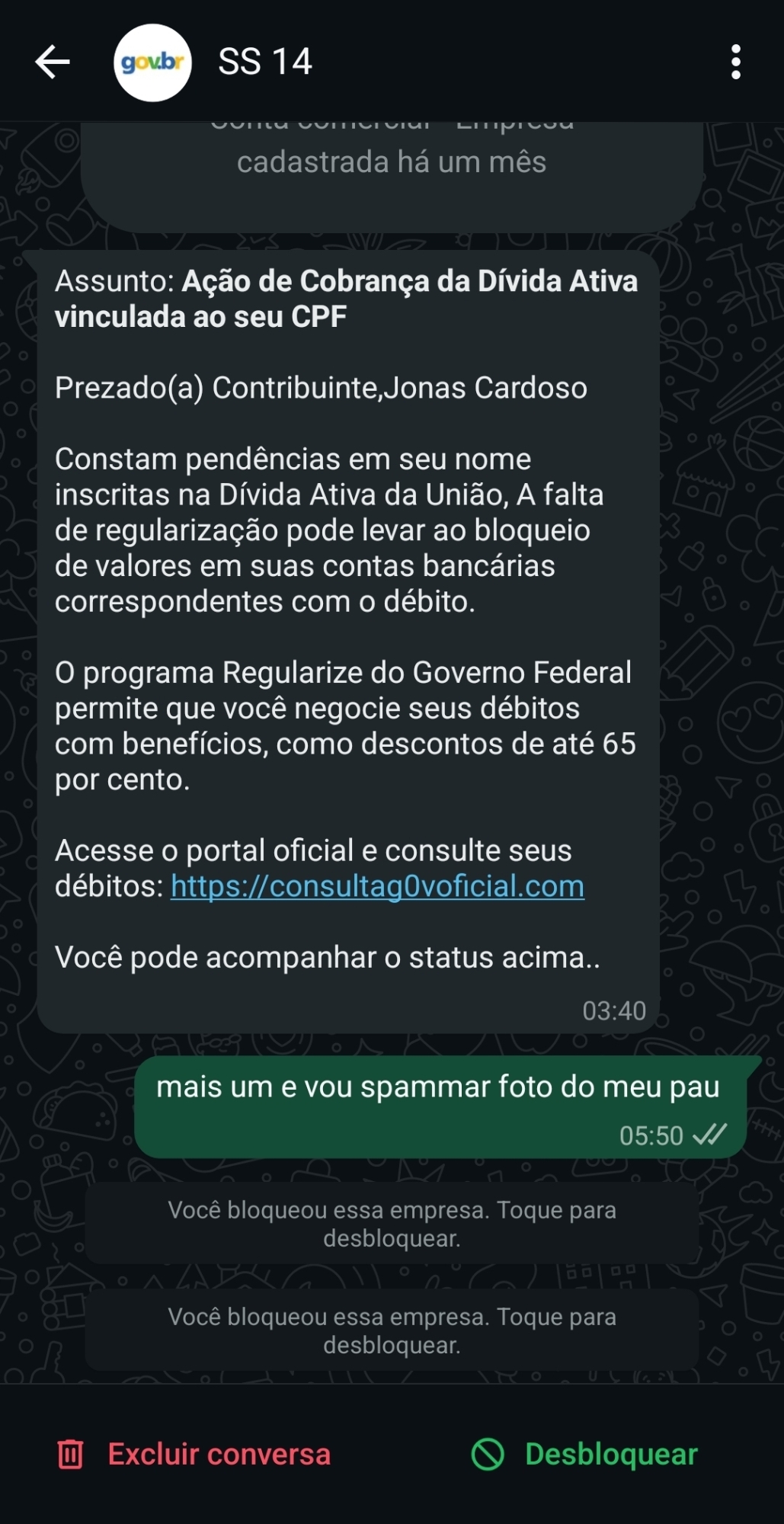Tap the first blocked-business notice to unblock
The image size is (784, 1524).
pos(392,1223)
